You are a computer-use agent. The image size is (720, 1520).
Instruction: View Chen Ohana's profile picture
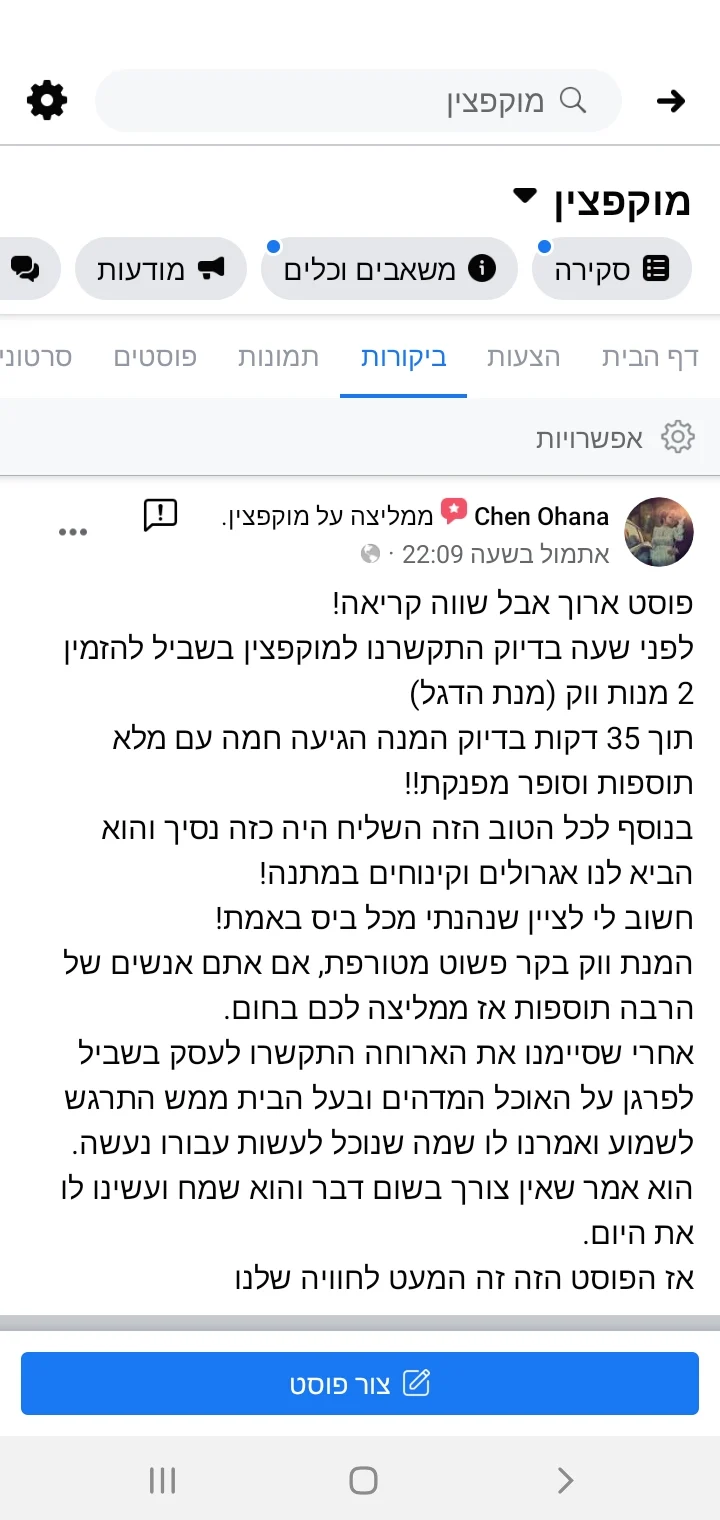pyautogui.click(x=659, y=532)
